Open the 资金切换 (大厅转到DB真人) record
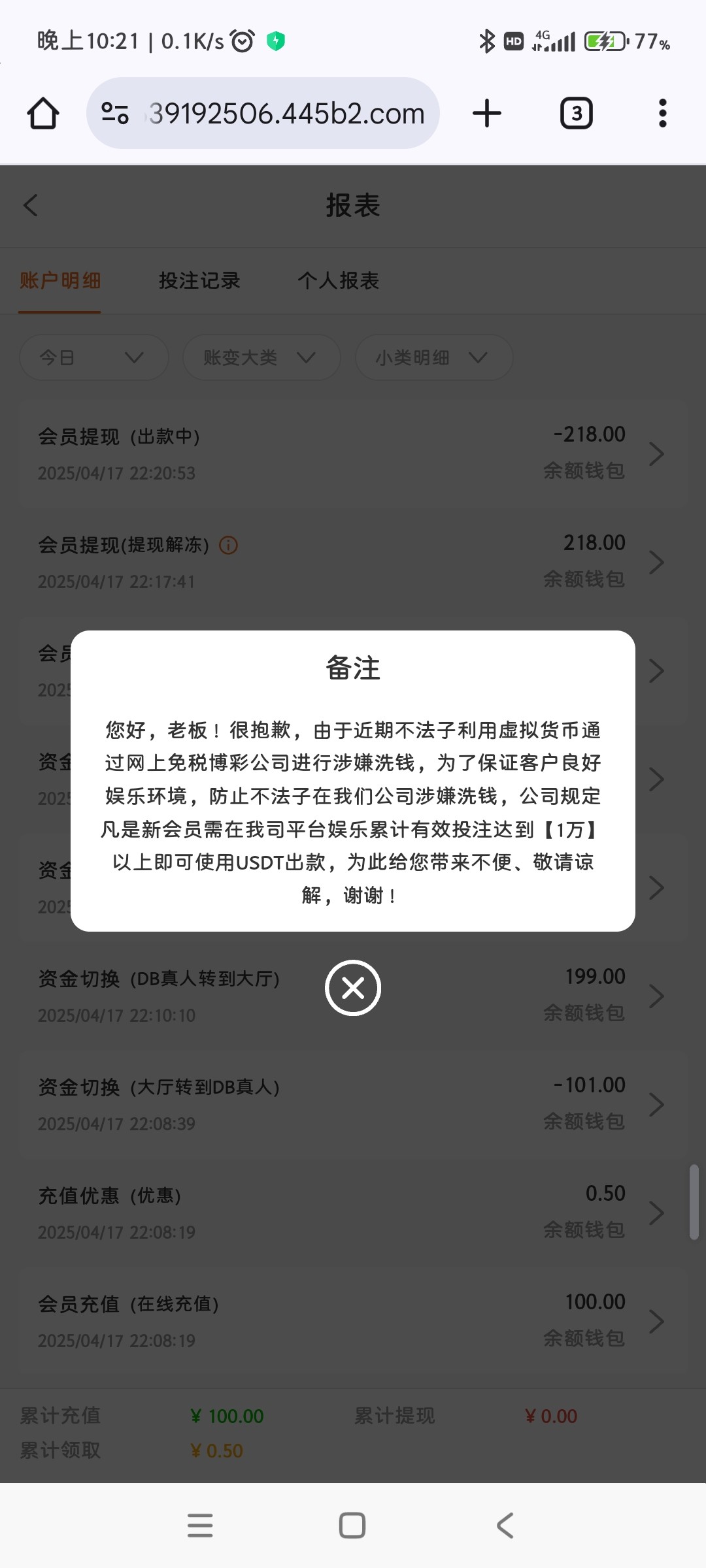 point(353,1104)
